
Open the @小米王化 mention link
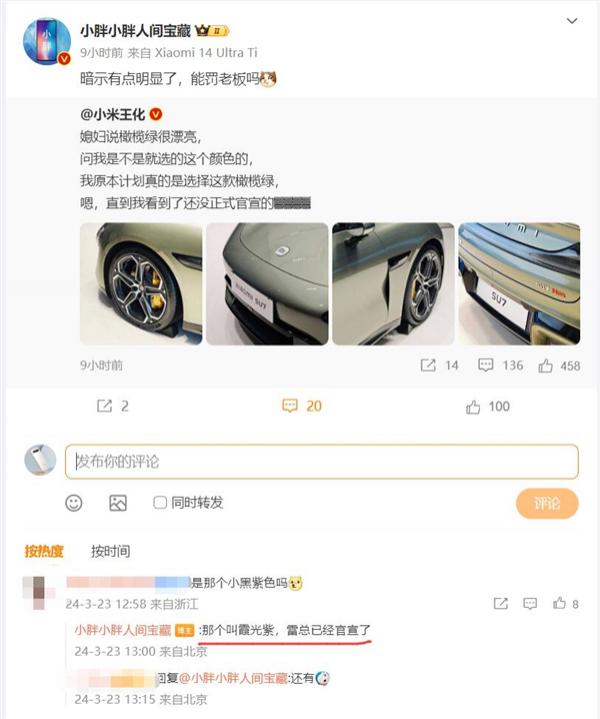tap(113, 116)
